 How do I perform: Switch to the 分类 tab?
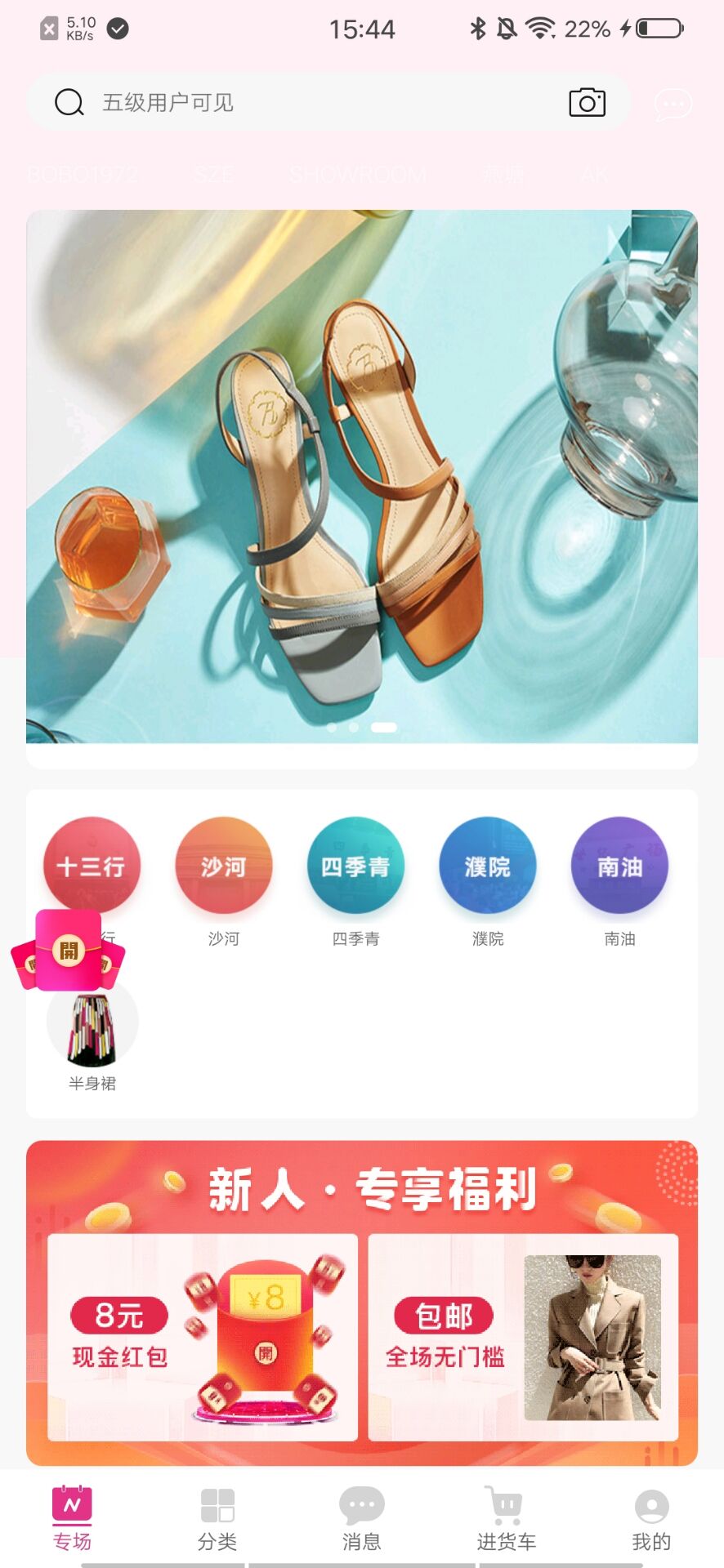click(x=217, y=1518)
